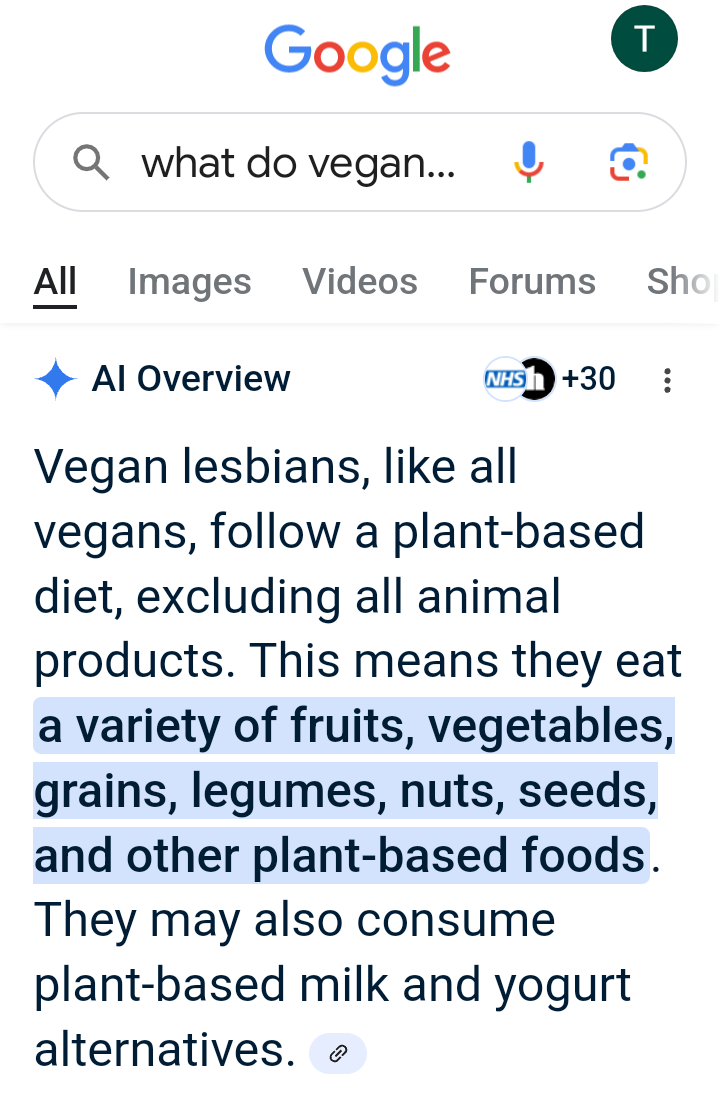
Task: Switch to the Forums tab
Action: [532, 282]
